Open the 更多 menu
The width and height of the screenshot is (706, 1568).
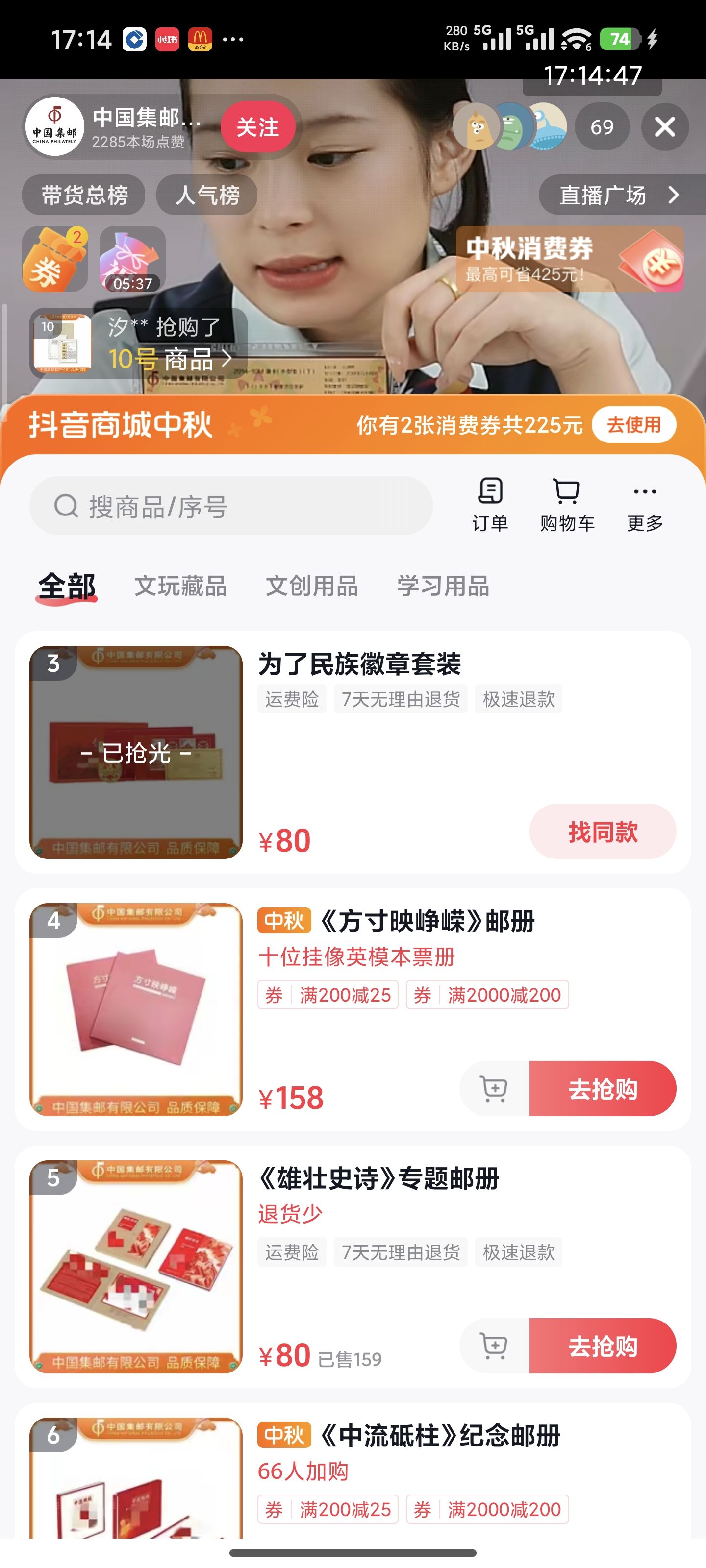click(645, 505)
